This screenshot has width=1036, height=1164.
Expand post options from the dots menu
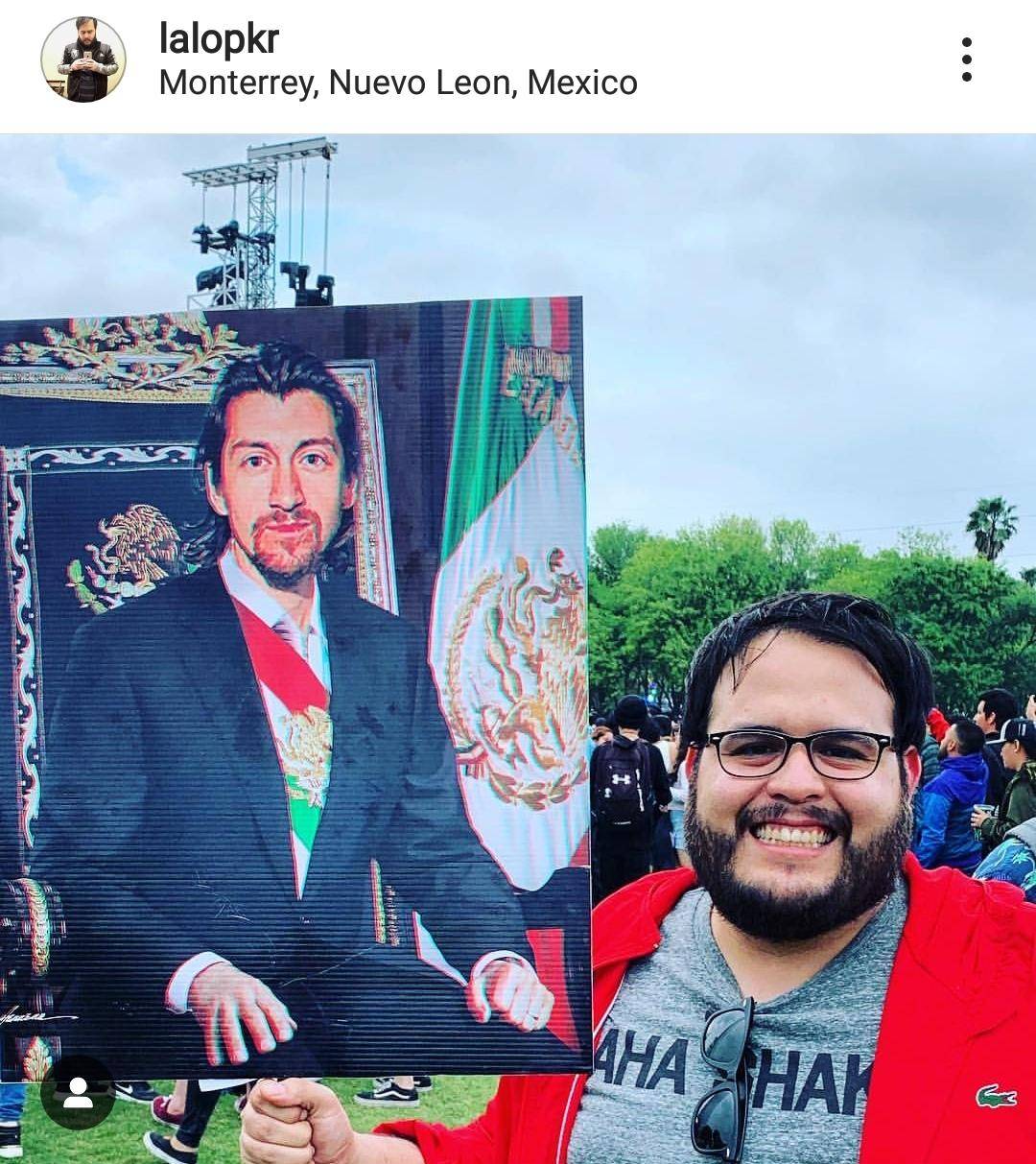coord(966,59)
